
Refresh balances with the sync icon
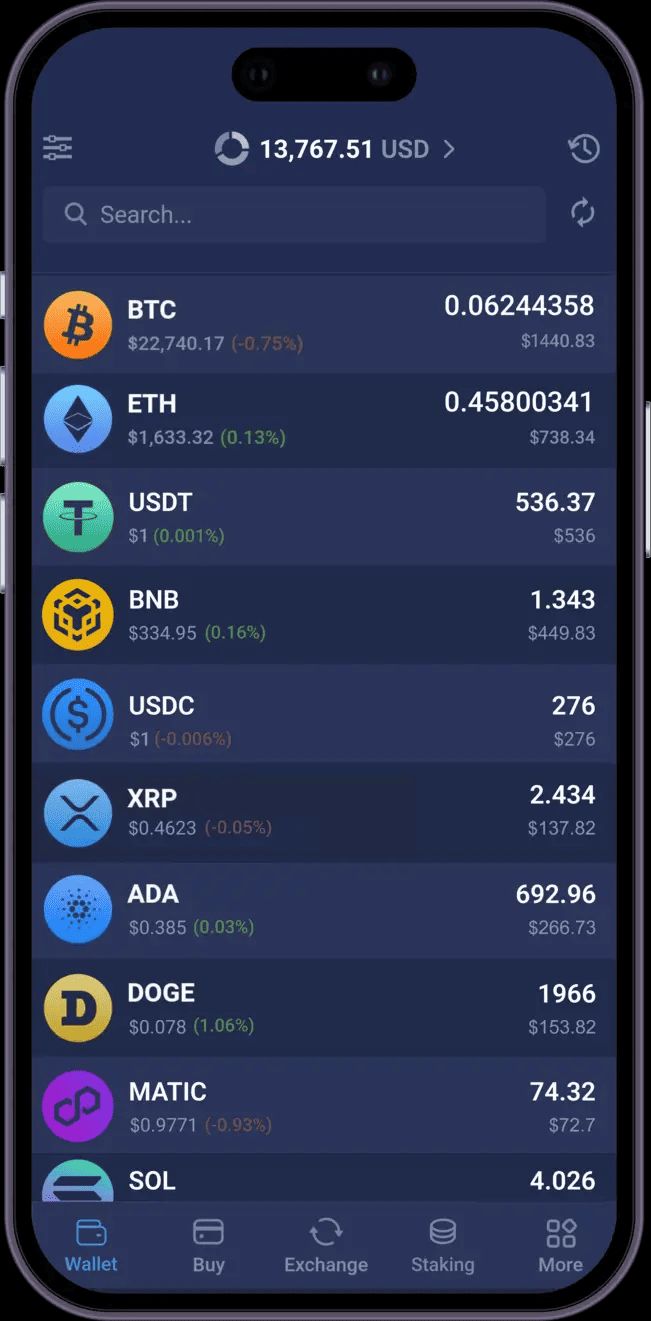click(582, 212)
